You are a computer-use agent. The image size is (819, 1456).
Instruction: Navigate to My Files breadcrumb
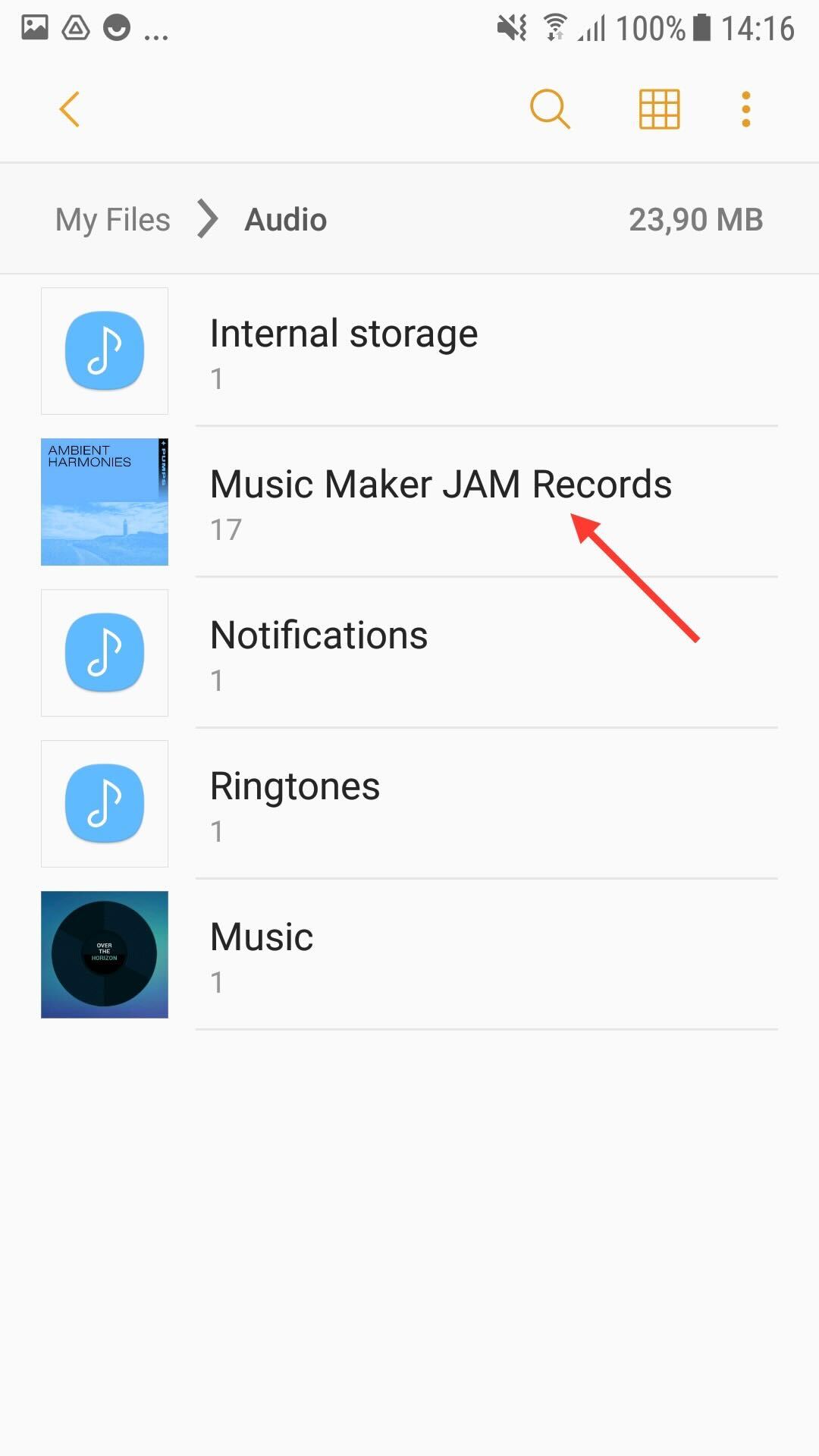(x=113, y=220)
